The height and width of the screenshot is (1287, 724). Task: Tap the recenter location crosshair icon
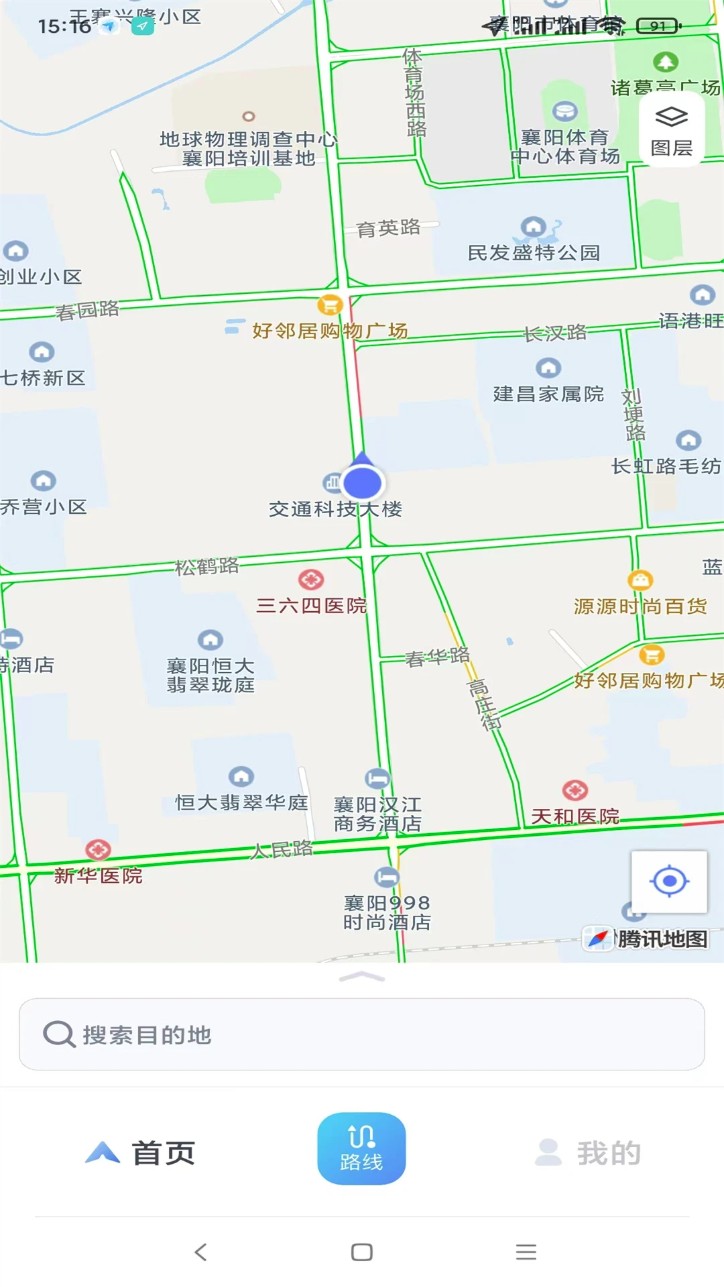[x=668, y=880]
